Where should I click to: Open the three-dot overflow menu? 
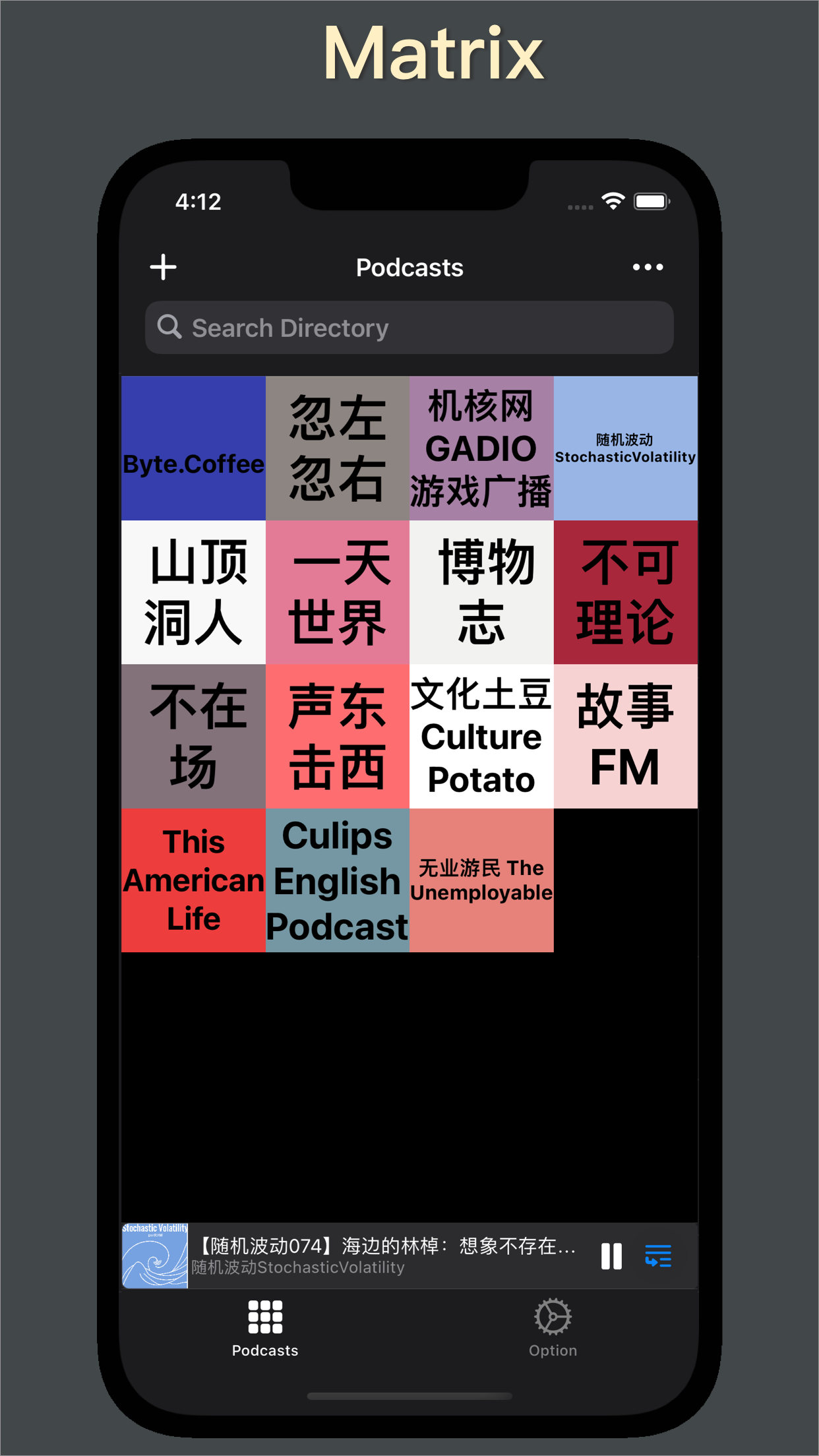click(648, 267)
